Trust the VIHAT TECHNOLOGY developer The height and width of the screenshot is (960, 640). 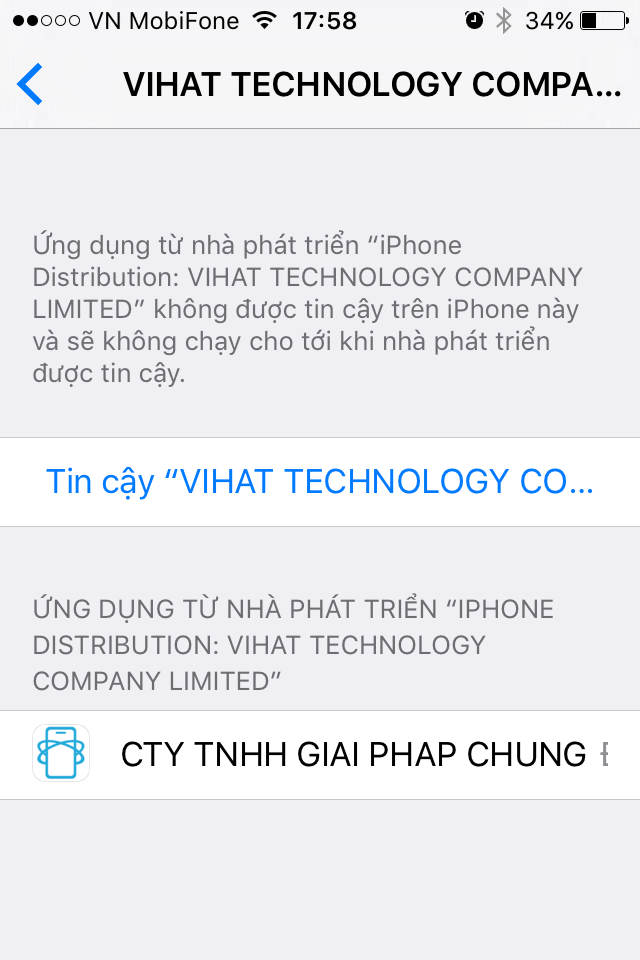pyautogui.click(x=320, y=482)
